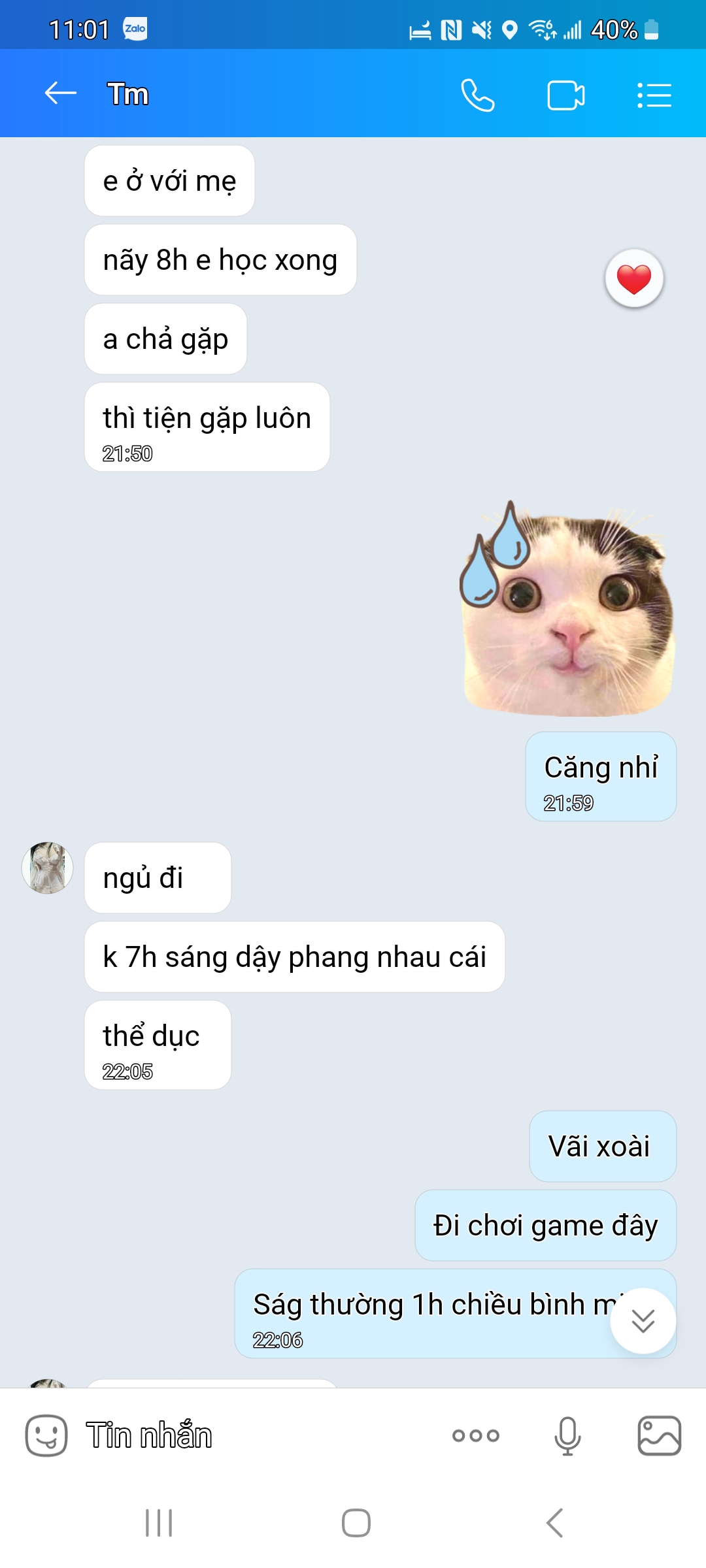Go to the system home screen
The height and width of the screenshot is (1568, 706).
pos(356,1523)
